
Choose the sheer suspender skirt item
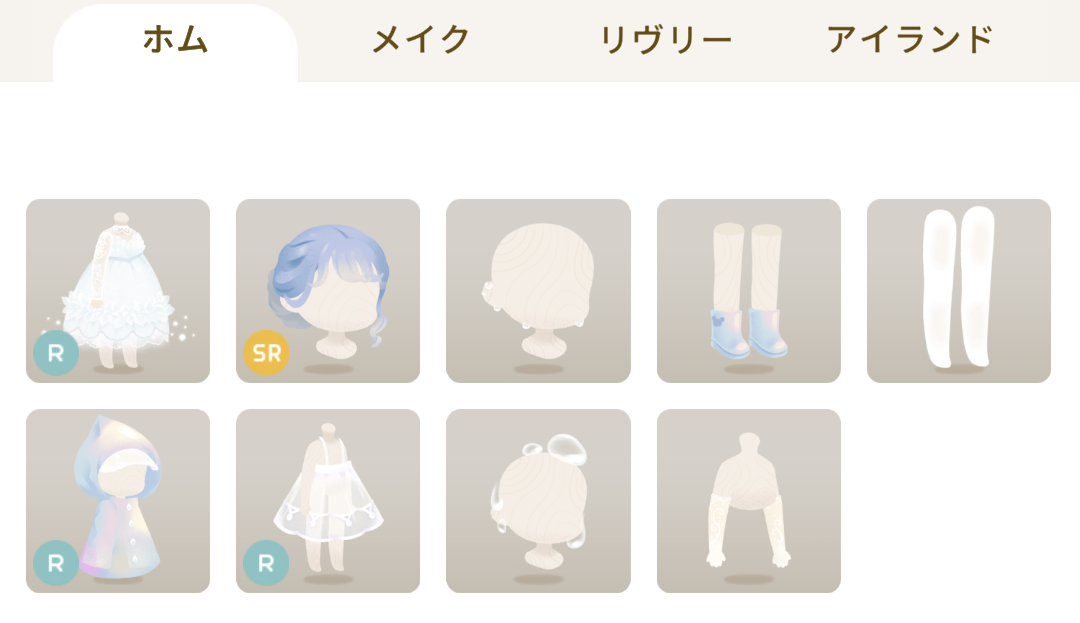click(328, 501)
